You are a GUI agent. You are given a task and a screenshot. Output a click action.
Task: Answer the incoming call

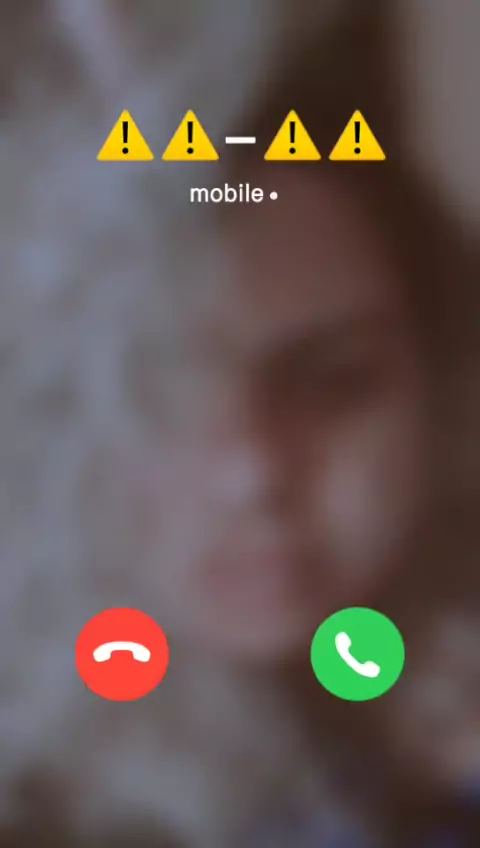[357, 654]
